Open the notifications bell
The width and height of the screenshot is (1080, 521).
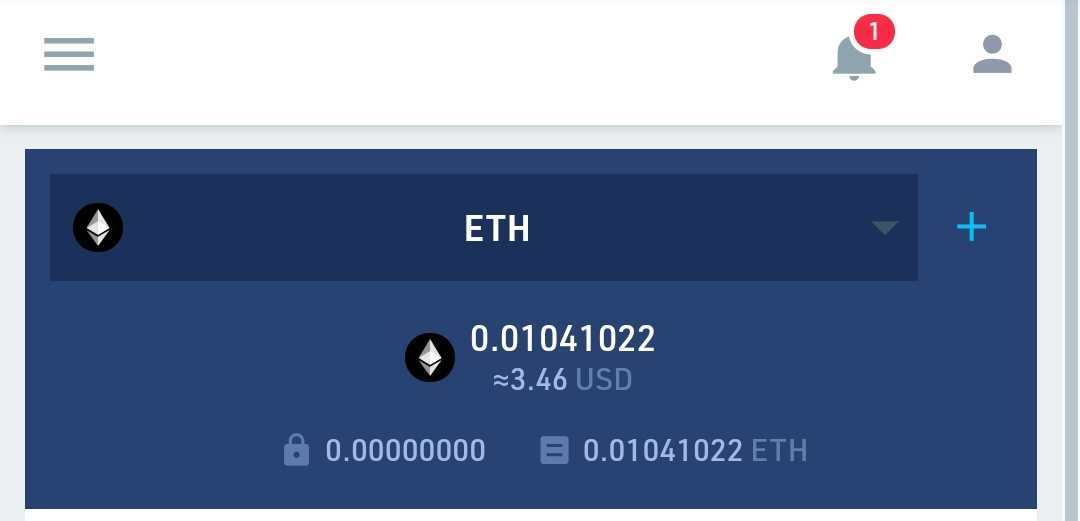point(854,57)
